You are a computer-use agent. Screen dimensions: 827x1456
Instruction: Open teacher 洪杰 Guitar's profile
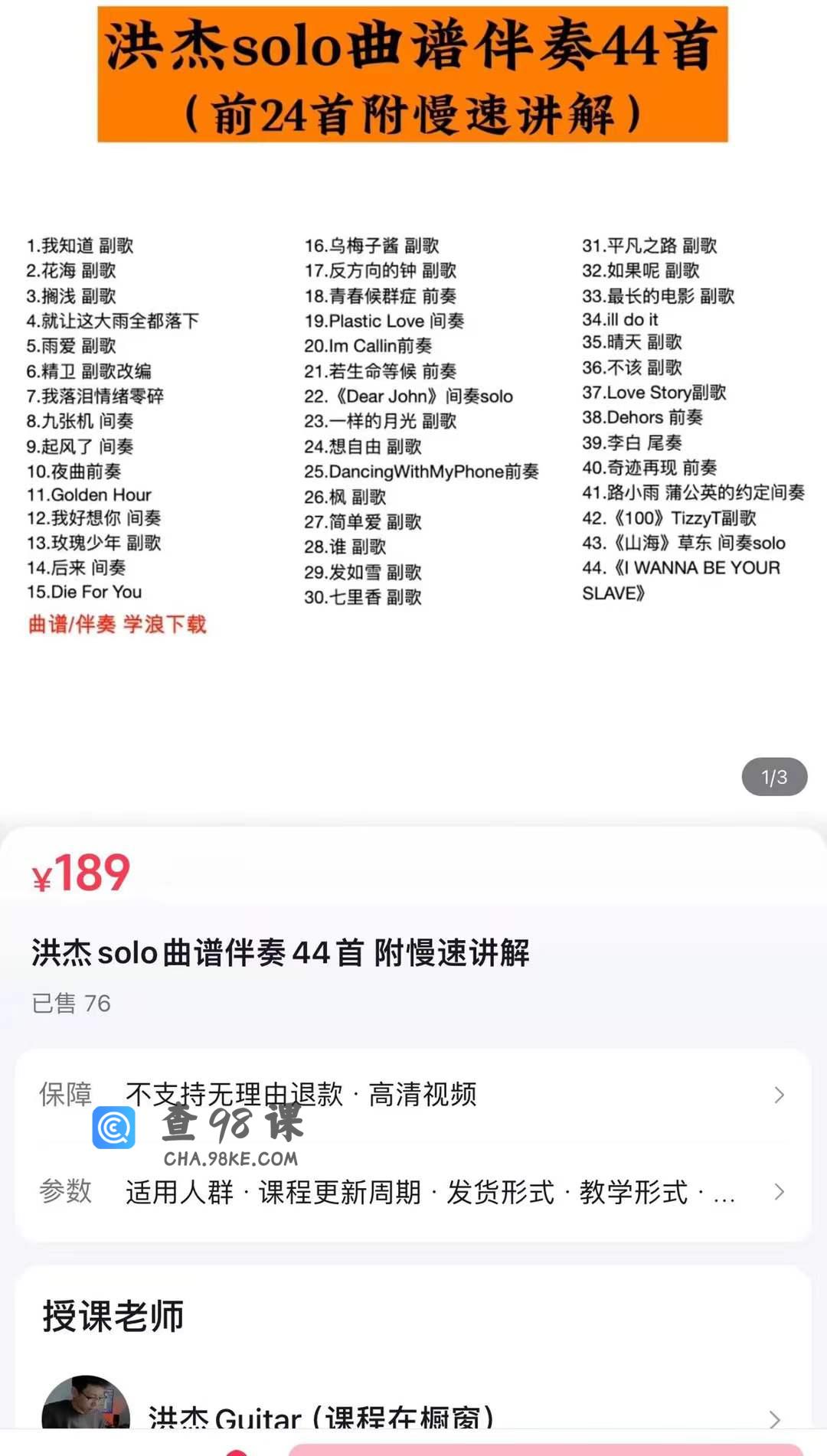(320, 1416)
